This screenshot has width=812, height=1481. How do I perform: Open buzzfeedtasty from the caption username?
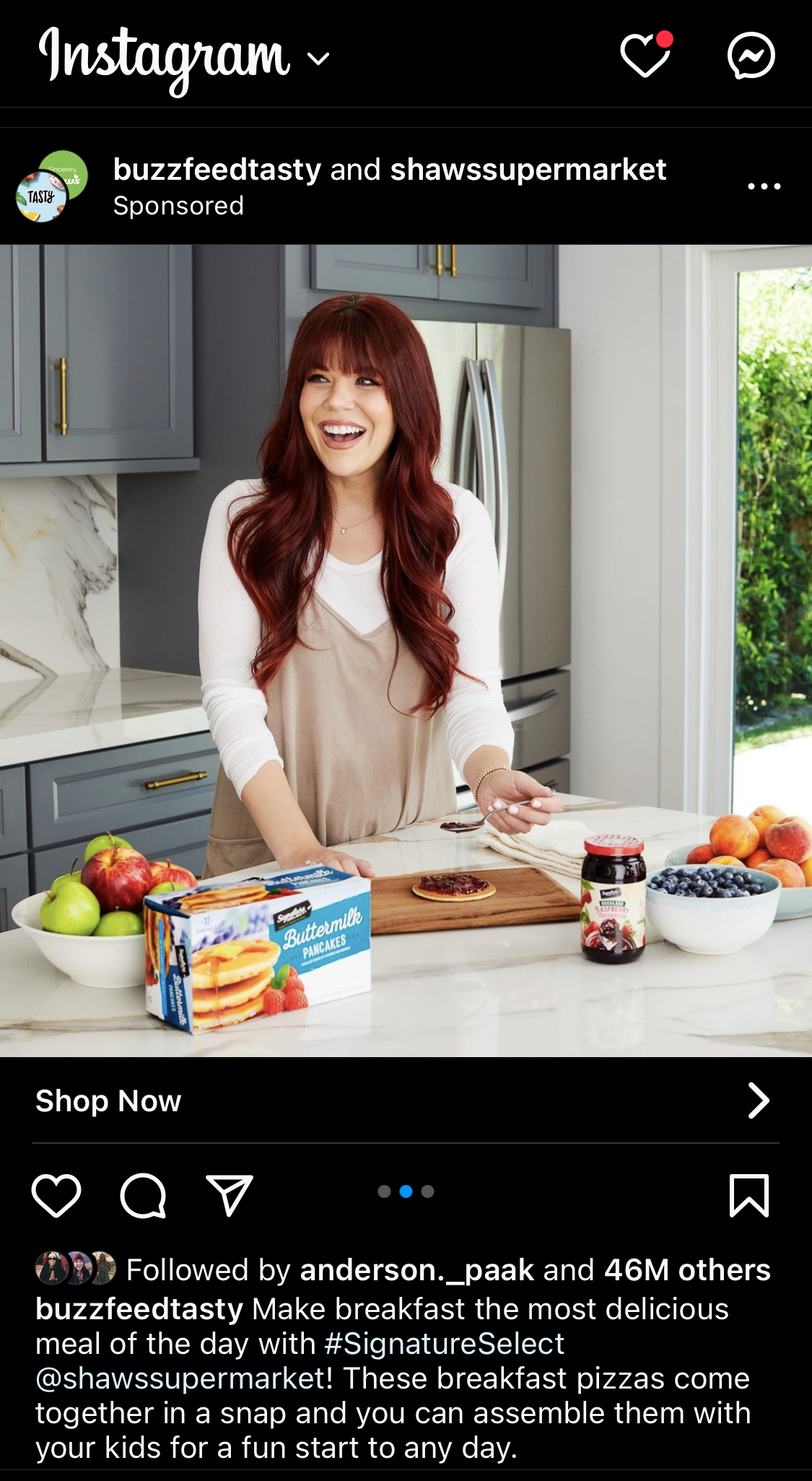click(139, 1309)
